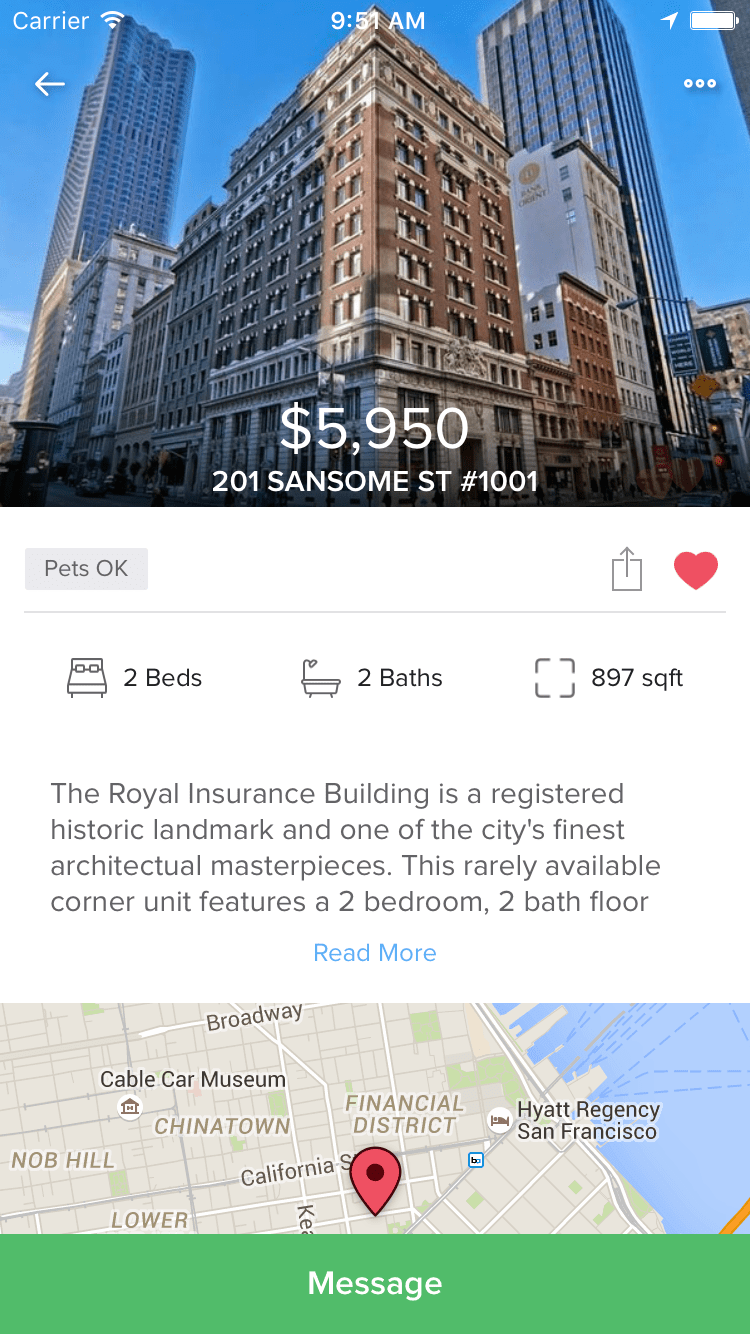Image resolution: width=750 pixels, height=1334 pixels.
Task: Click the $5,950 price label
Action: [374, 428]
